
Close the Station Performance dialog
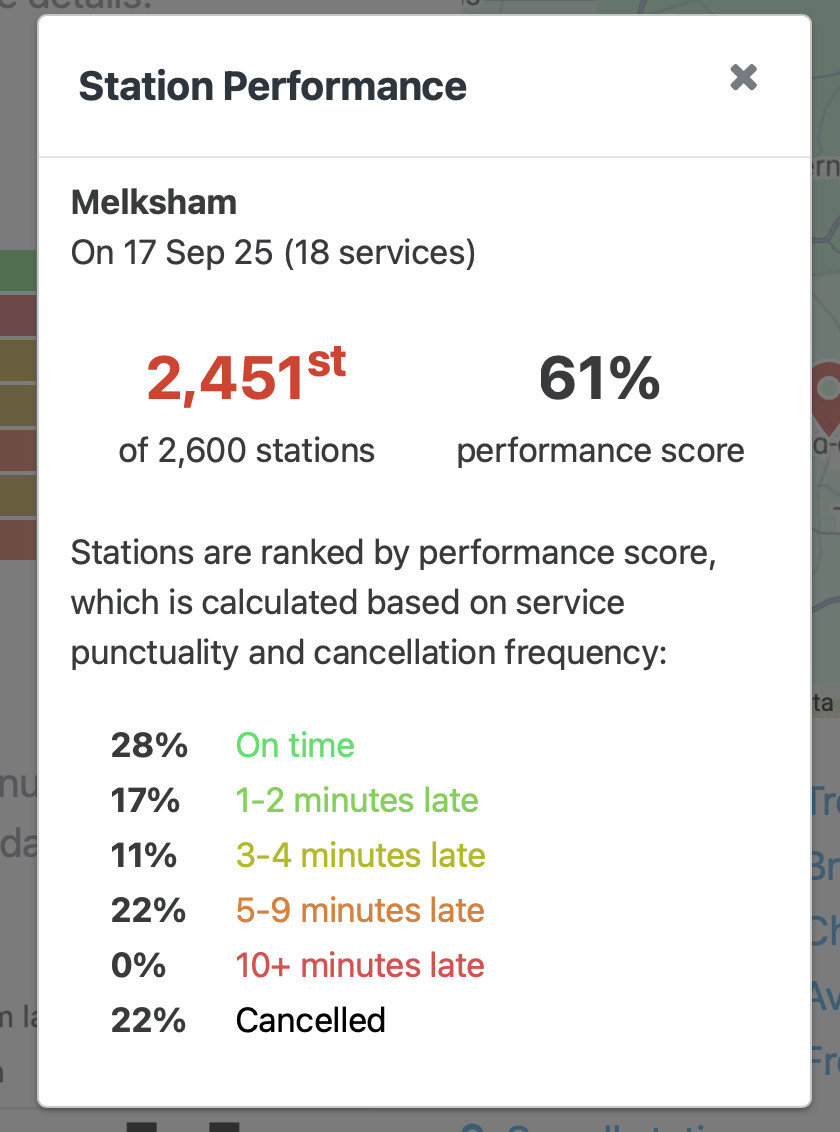743,77
